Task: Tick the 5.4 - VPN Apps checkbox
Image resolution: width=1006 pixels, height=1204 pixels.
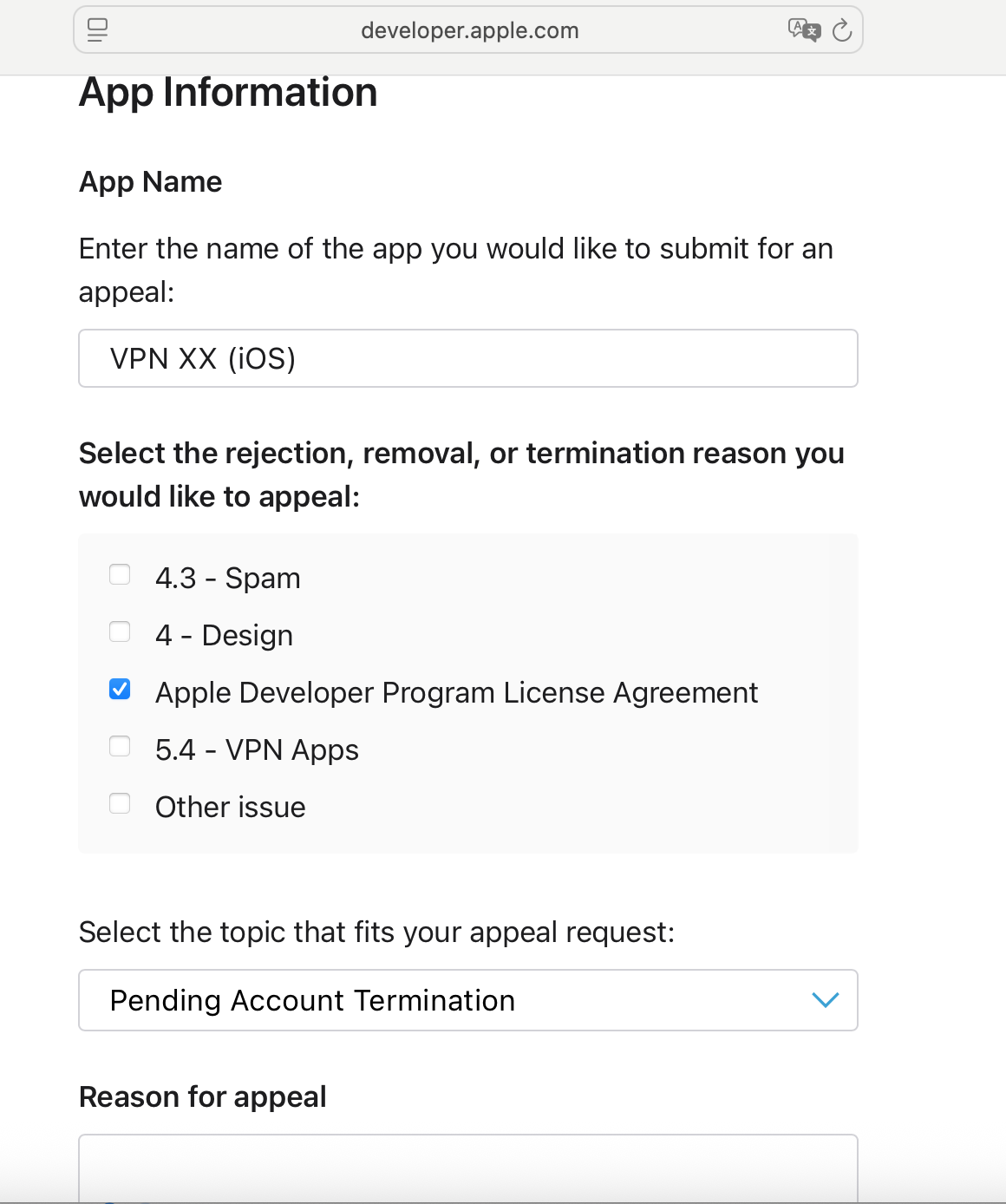Action: (x=120, y=746)
